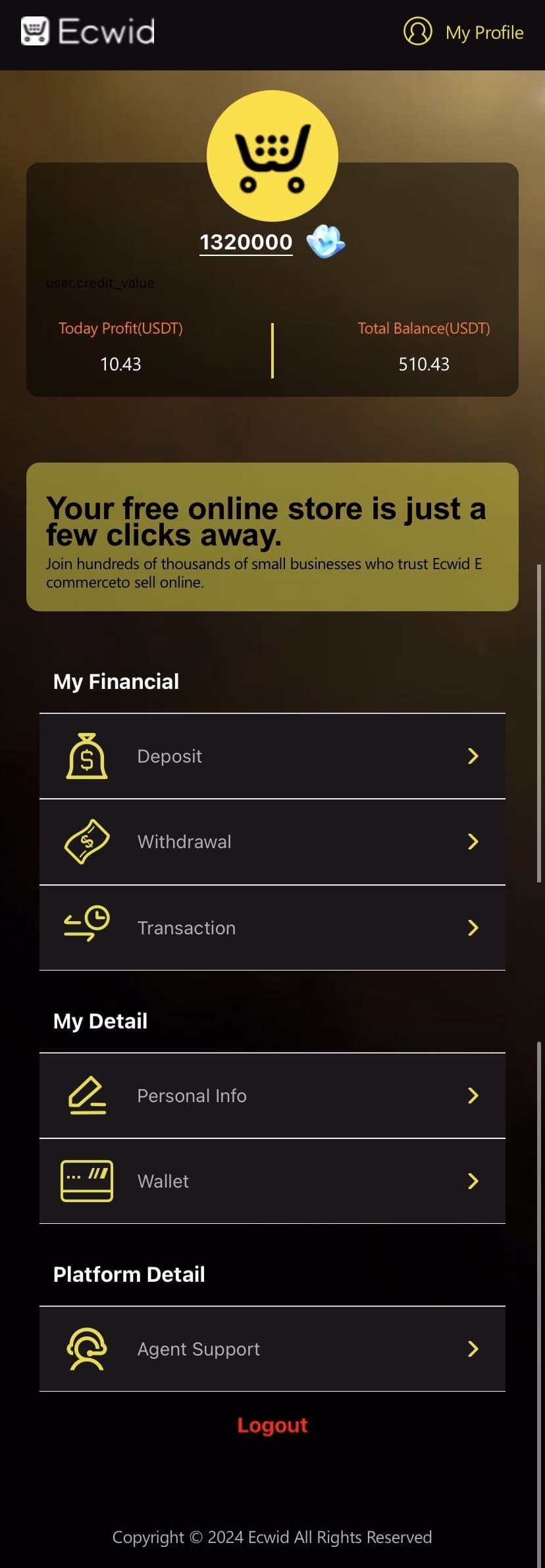Viewport: 545px width, 1568px height.
Task: Open Personal Info
Action: [272, 1096]
